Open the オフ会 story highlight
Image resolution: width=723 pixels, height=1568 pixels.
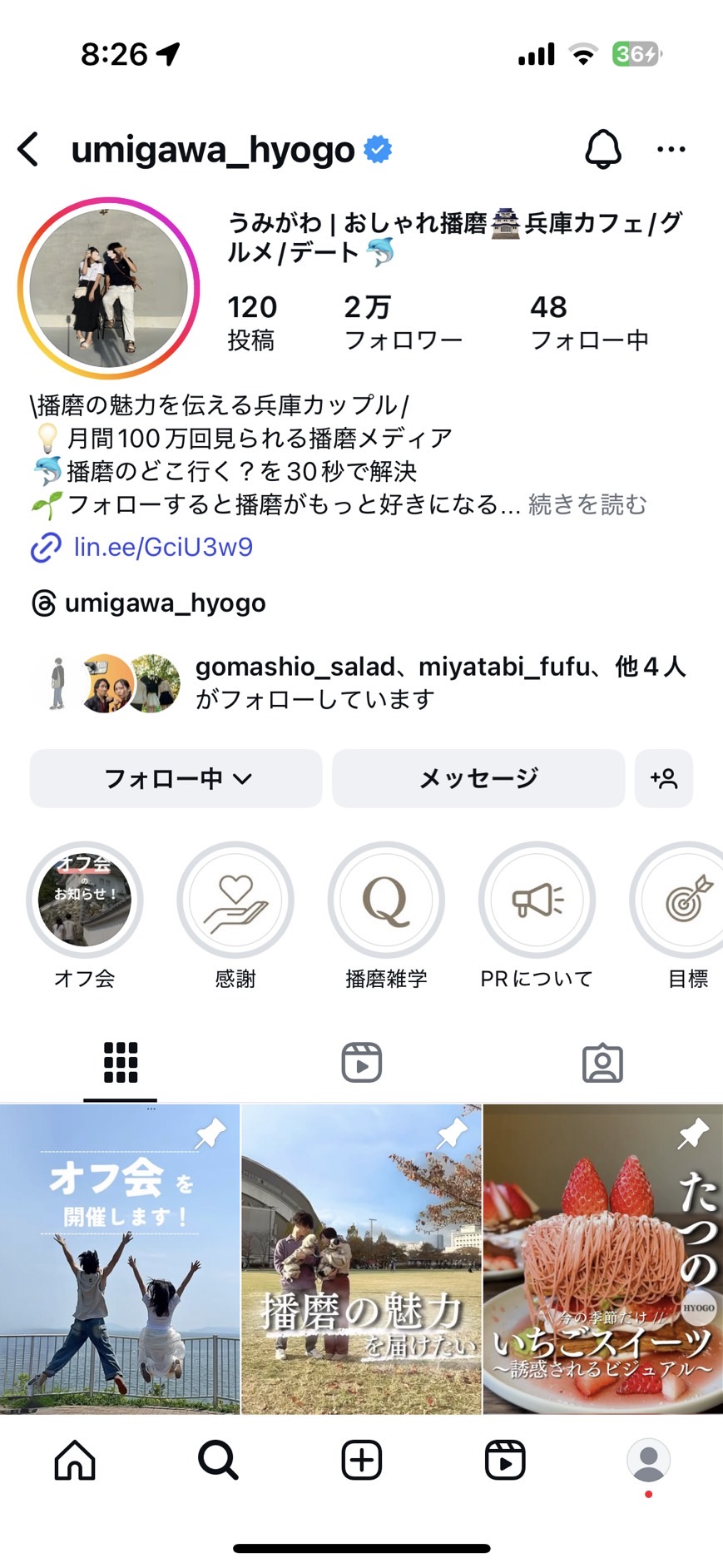[x=85, y=901]
